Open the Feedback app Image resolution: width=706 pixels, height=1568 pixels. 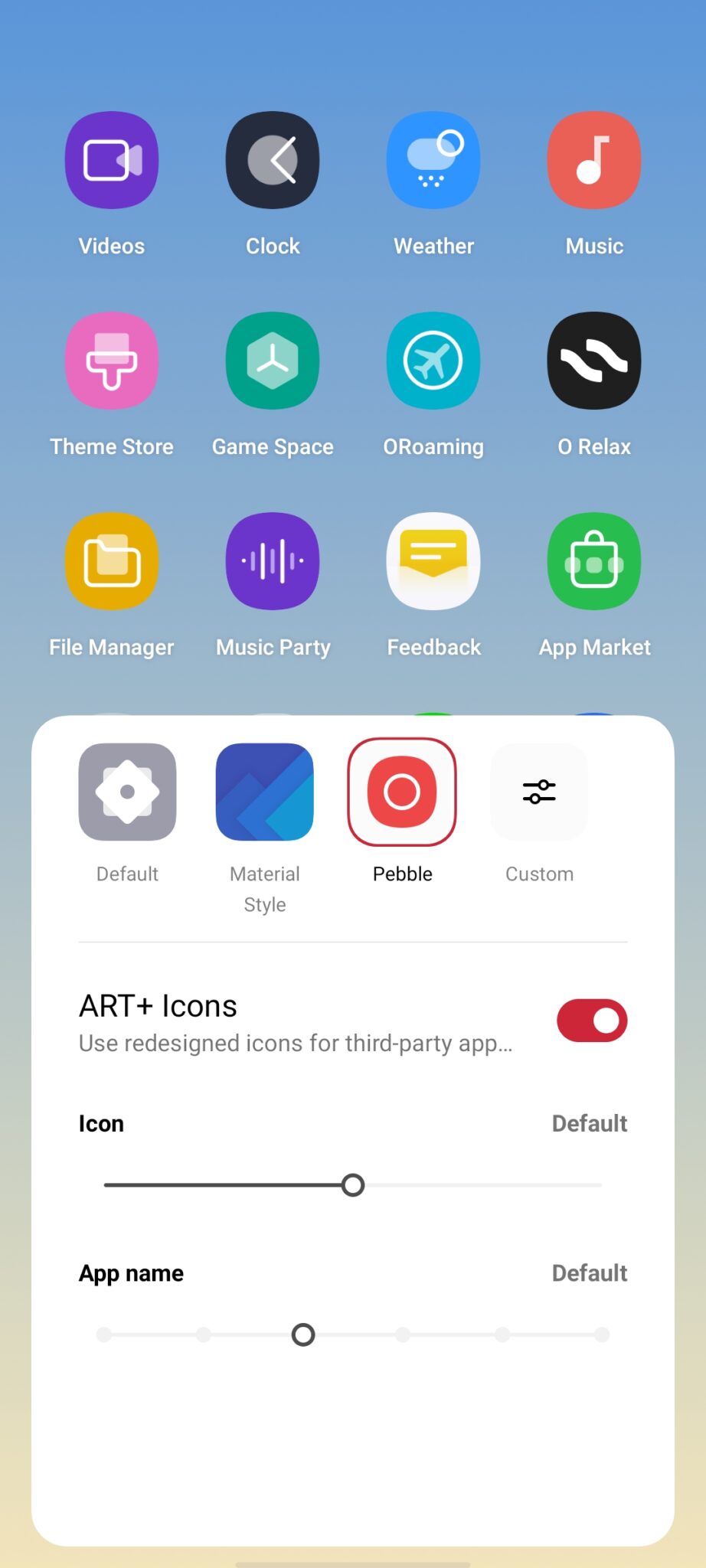pyautogui.click(x=433, y=562)
